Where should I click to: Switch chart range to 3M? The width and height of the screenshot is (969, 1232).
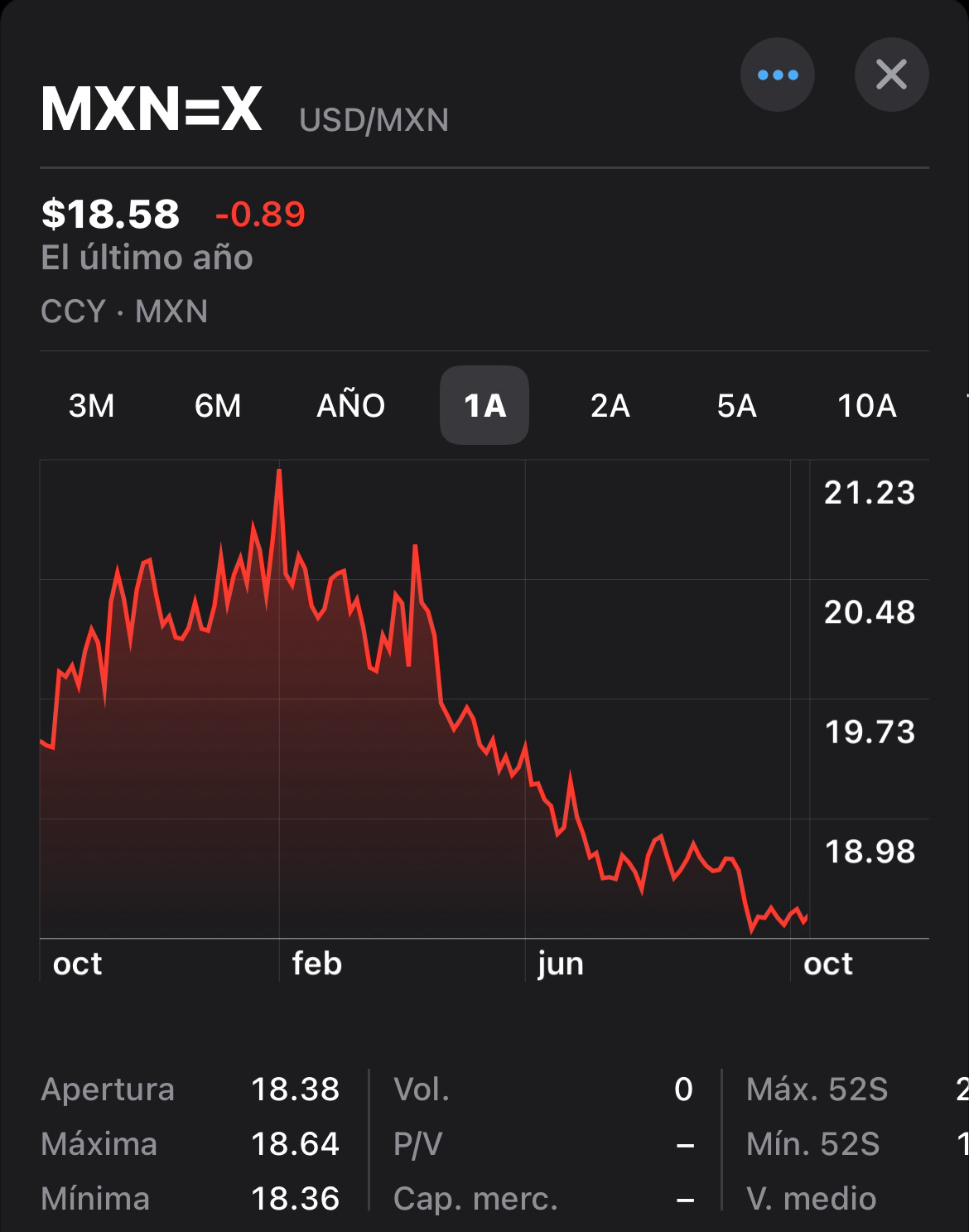pyautogui.click(x=91, y=406)
